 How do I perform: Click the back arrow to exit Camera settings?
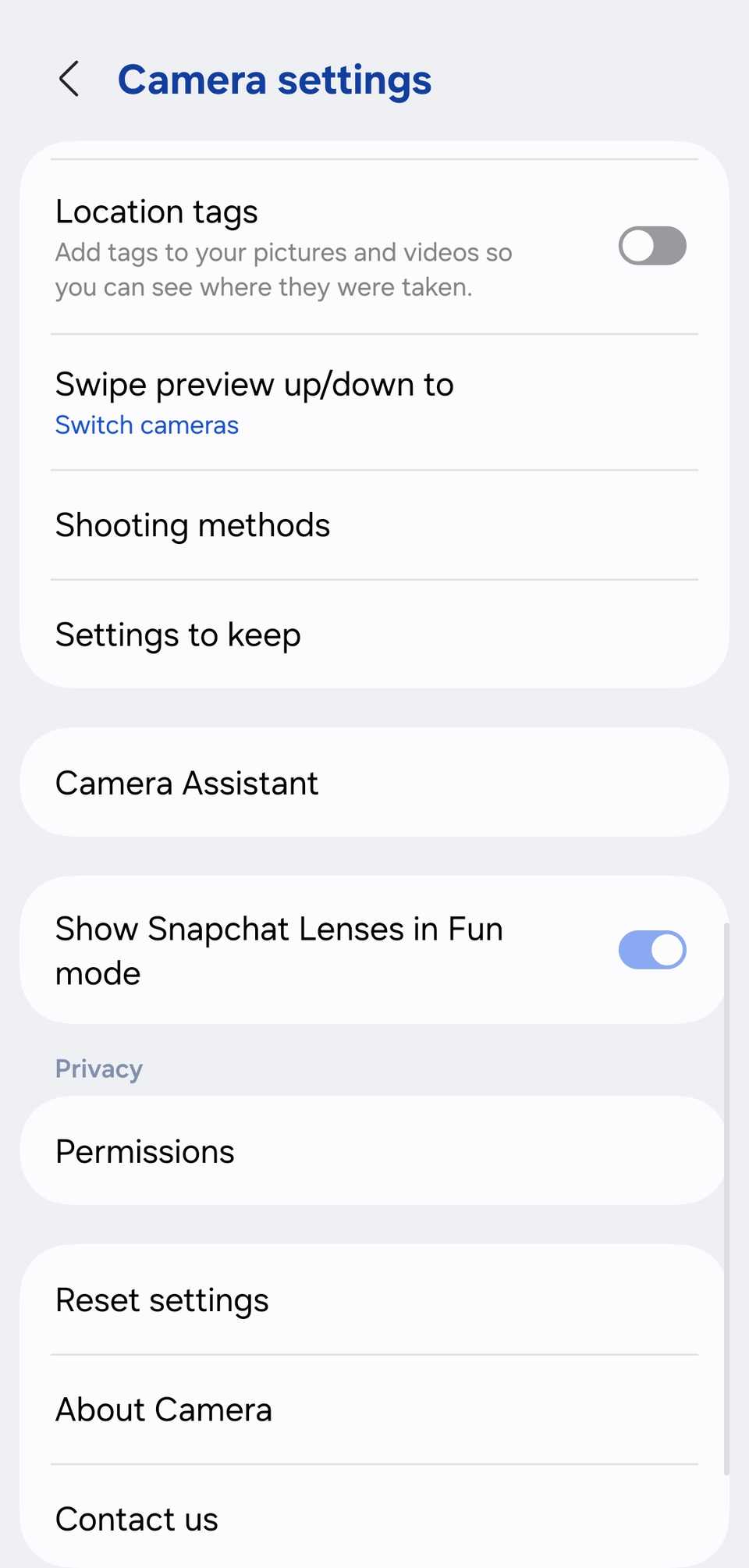tap(69, 79)
